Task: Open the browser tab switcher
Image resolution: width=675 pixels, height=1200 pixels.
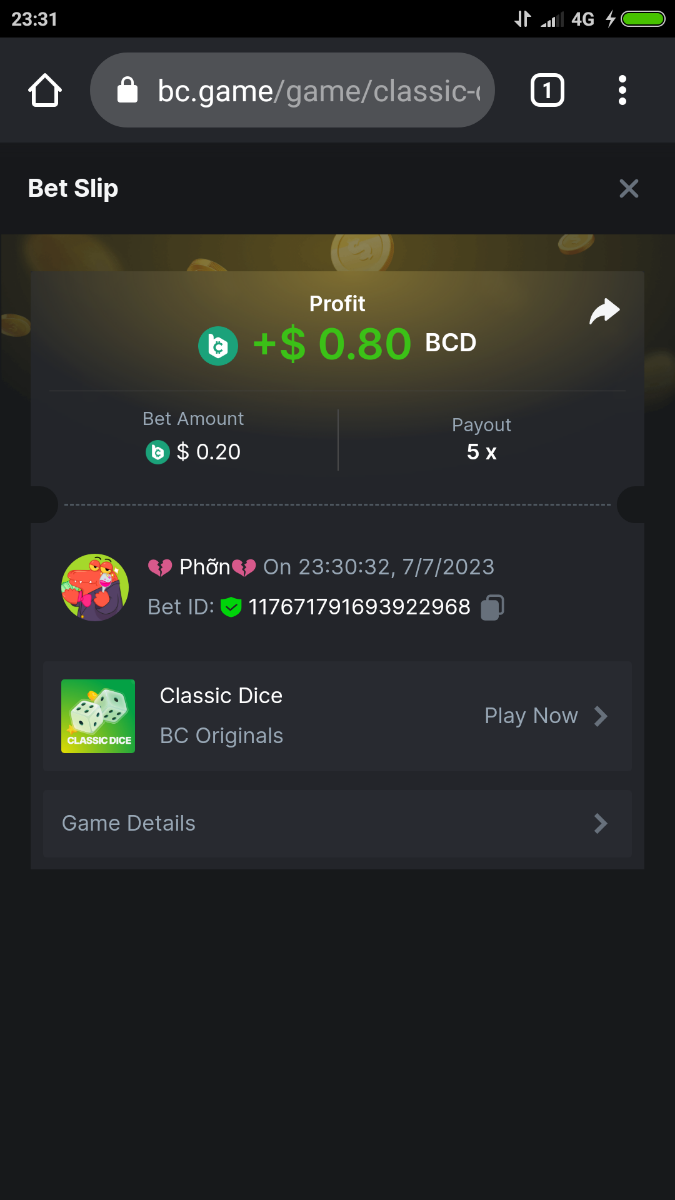Action: 546,91
